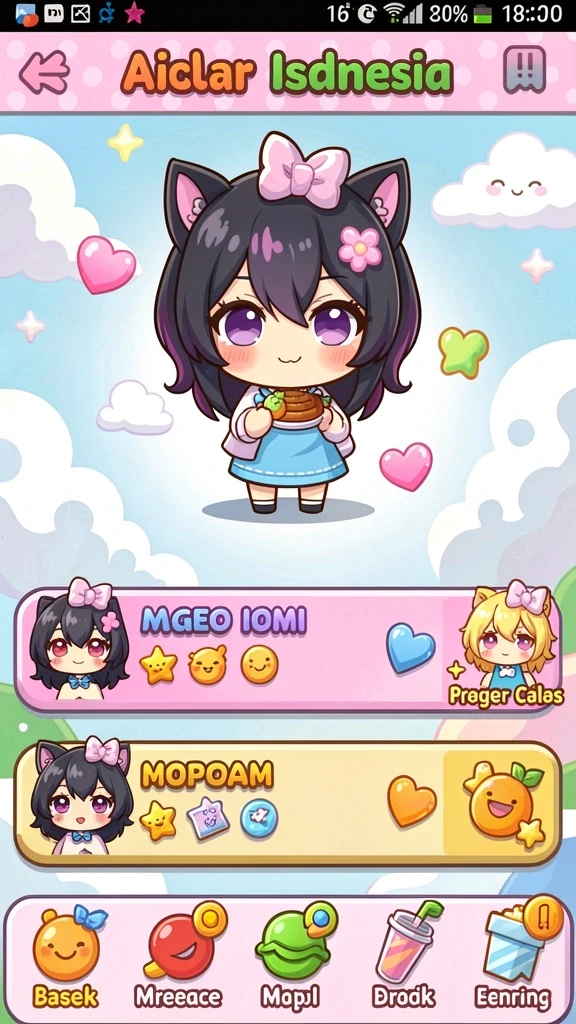Open the MGEO IOMI character card
The image size is (576, 1024).
[x=288, y=650]
